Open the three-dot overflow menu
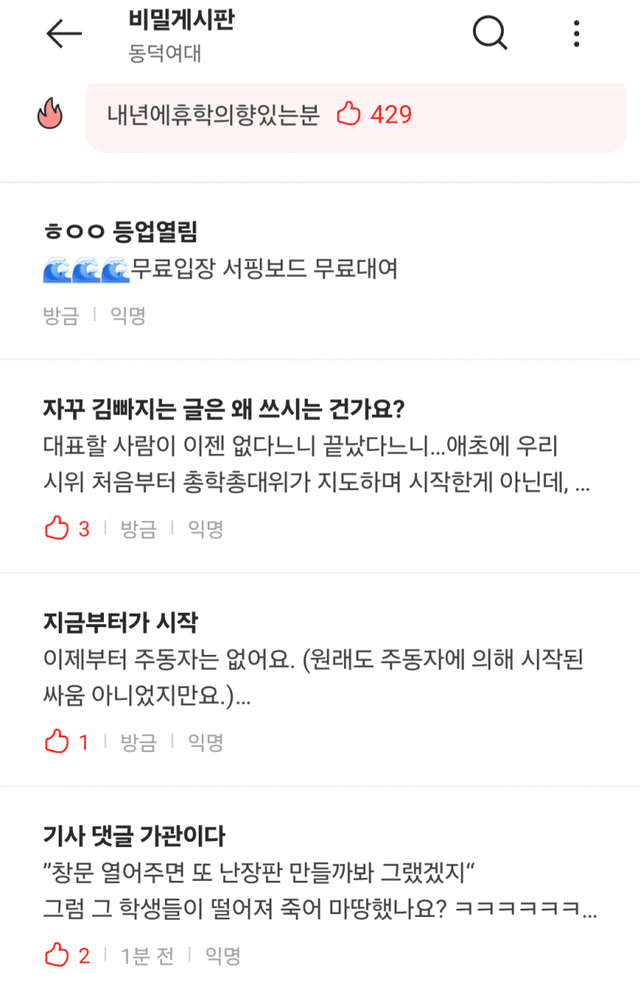This screenshot has width=640, height=981. 577,34
